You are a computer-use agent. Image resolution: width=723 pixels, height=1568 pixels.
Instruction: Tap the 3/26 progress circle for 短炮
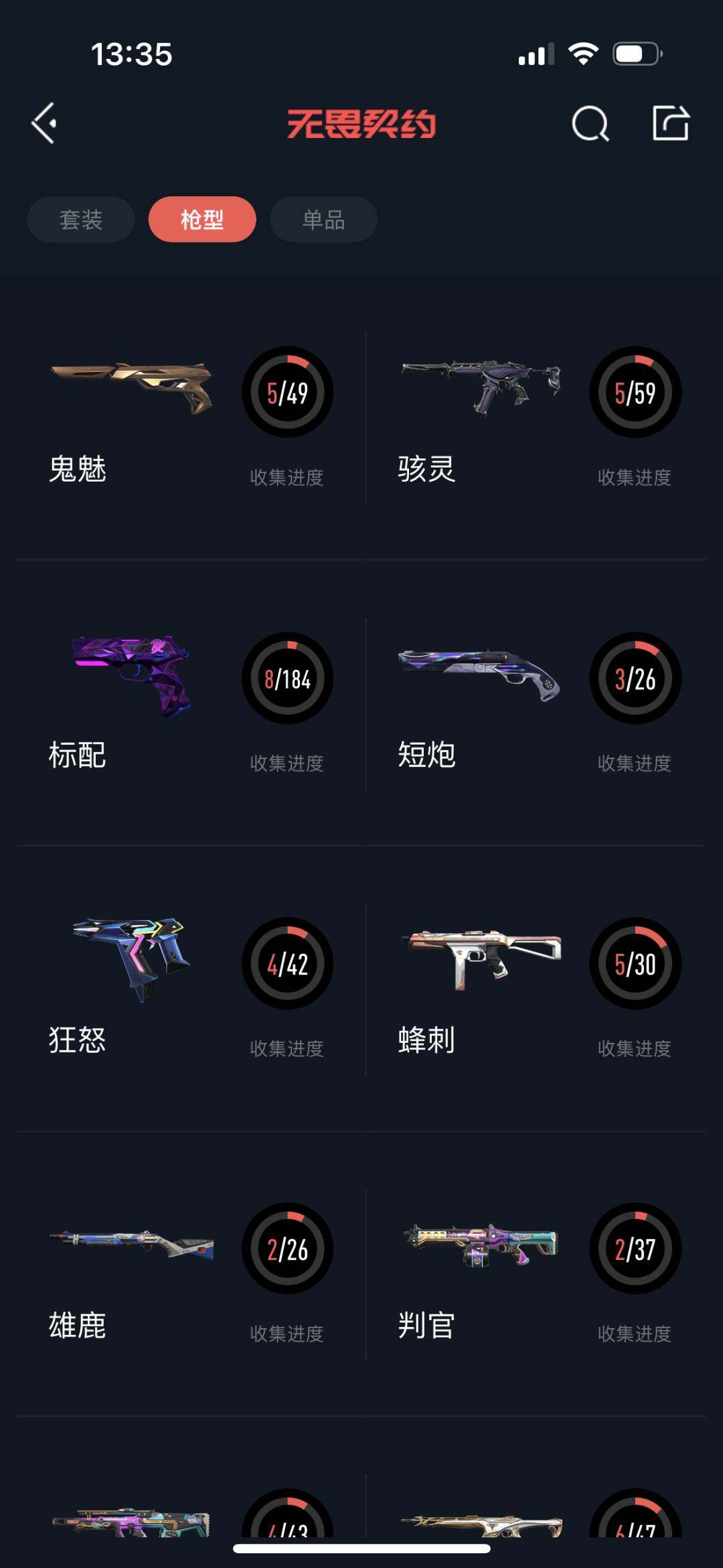pyautogui.click(x=635, y=679)
